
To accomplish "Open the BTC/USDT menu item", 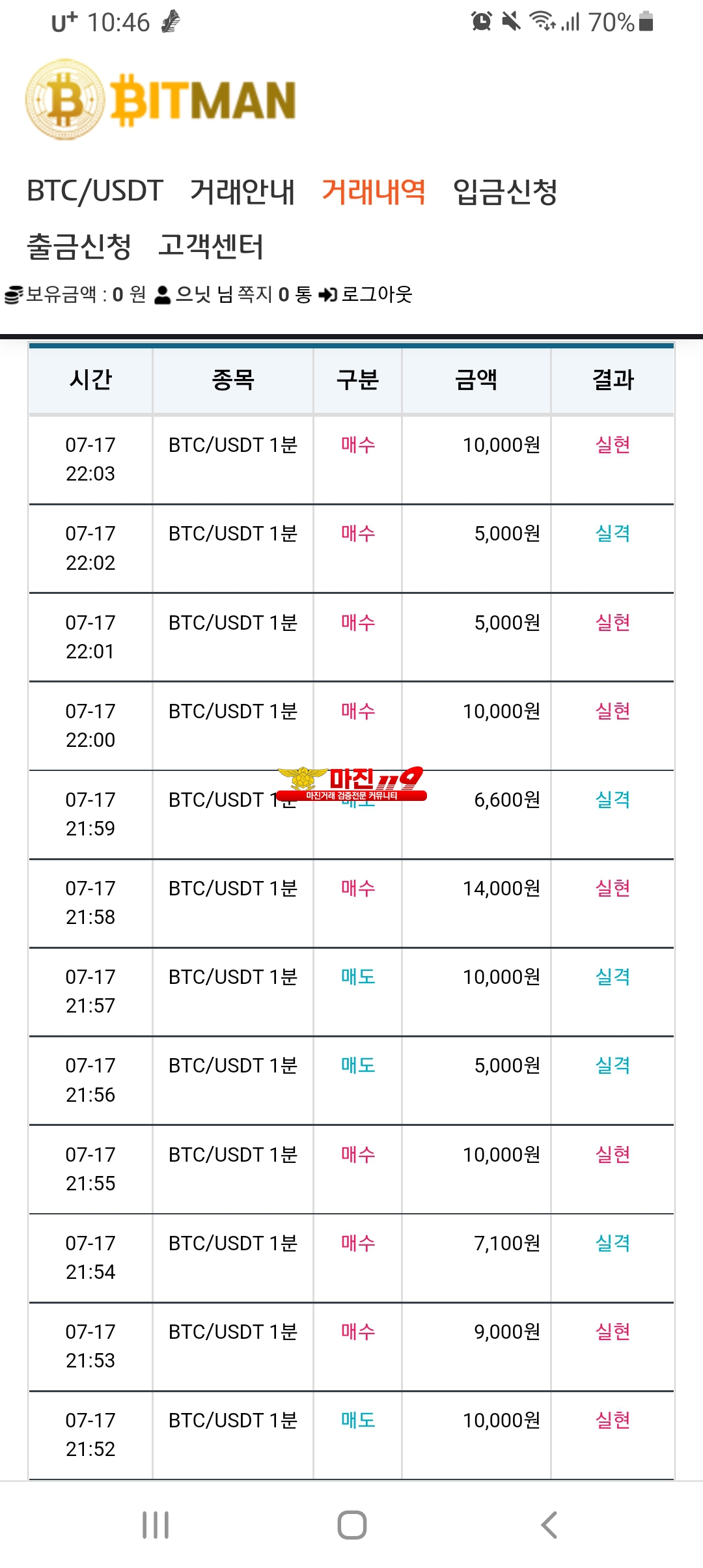I will [x=95, y=191].
